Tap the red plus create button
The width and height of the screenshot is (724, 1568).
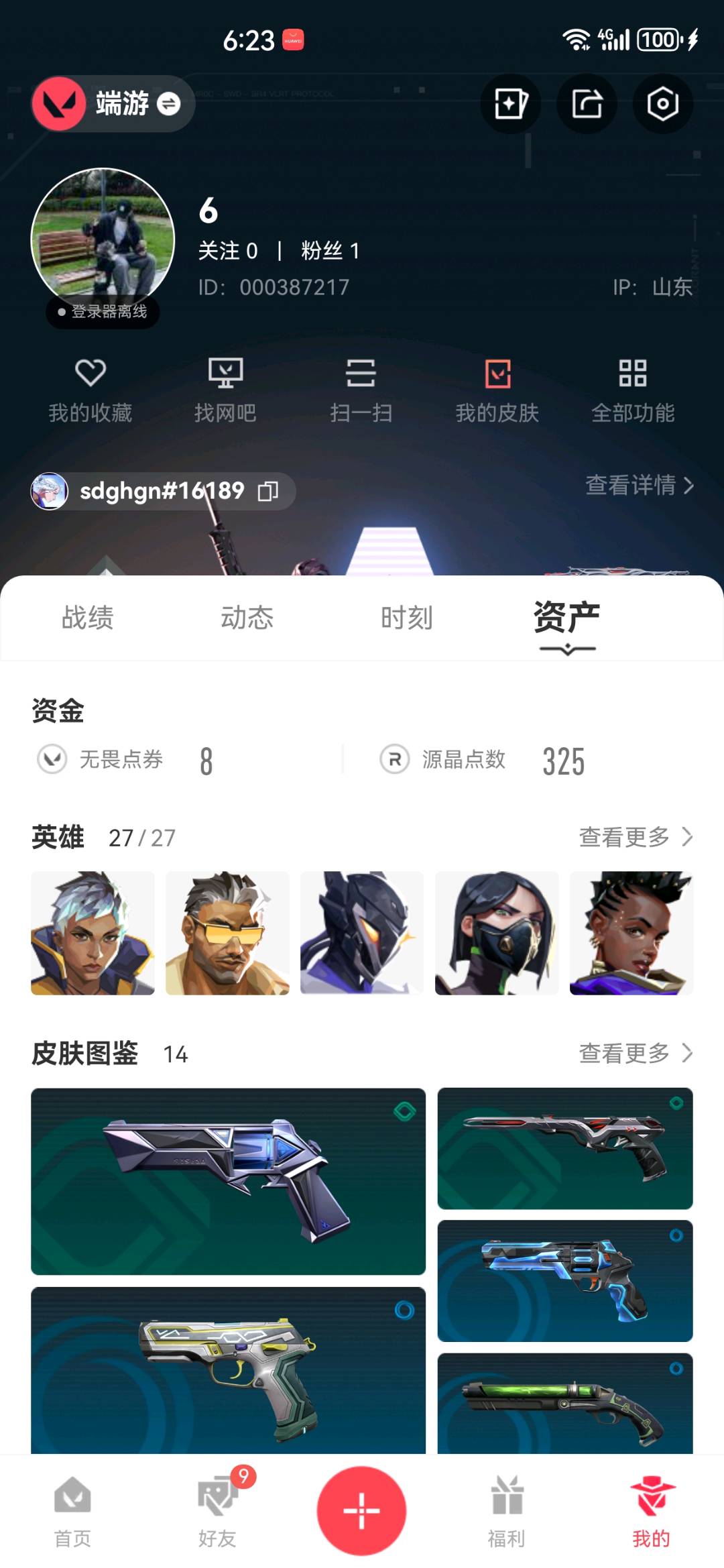361,1510
